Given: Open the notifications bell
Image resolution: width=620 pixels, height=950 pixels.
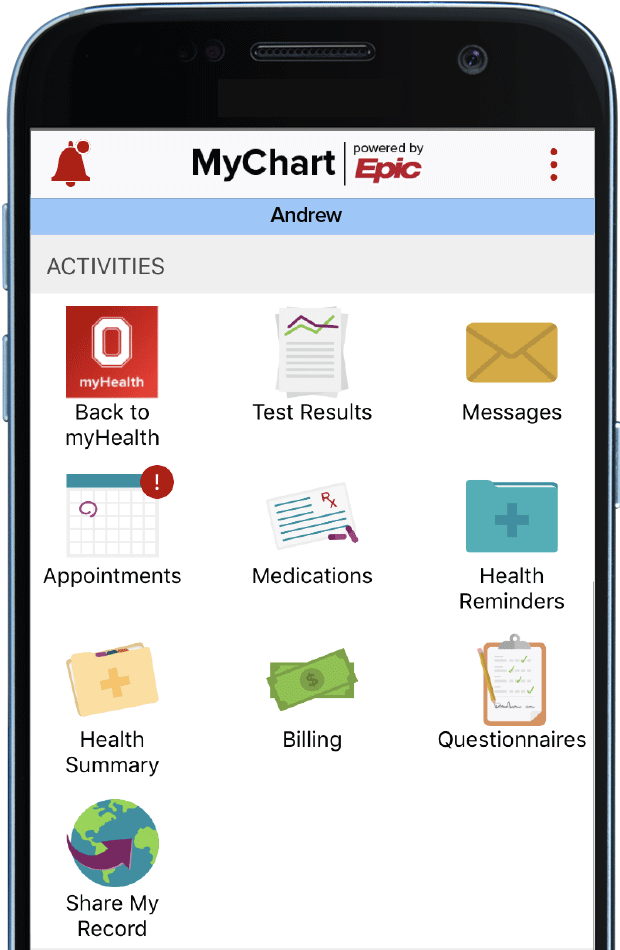Looking at the screenshot, I should coord(71,164).
